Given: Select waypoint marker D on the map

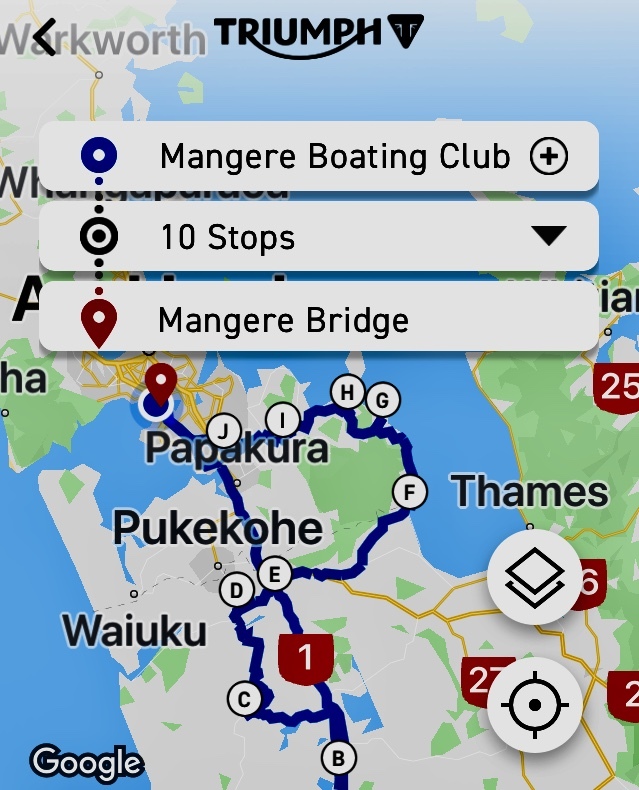Looking at the screenshot, I should 236,590.
